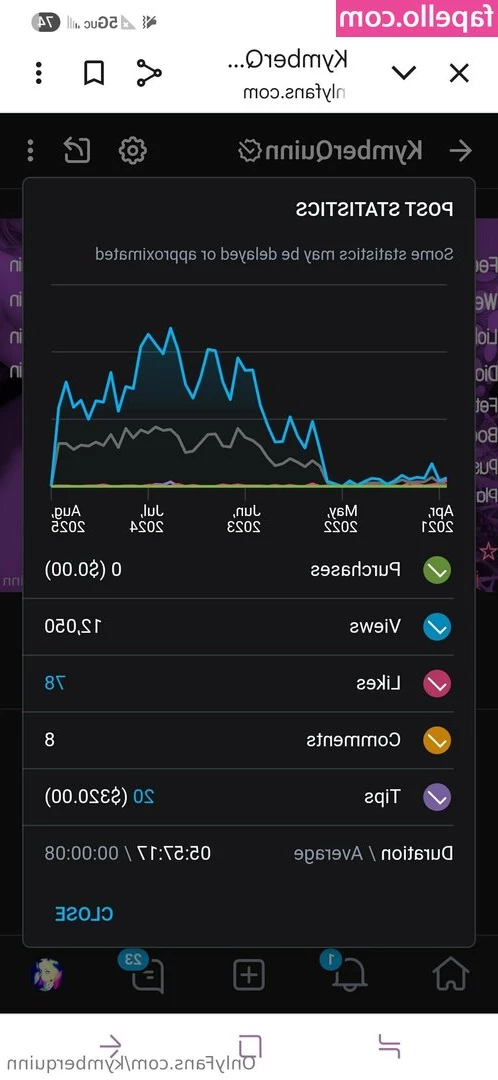Open the notifications bell
Image resolution: width=498 pixels, height=1080 pixels.
[349, 974]
